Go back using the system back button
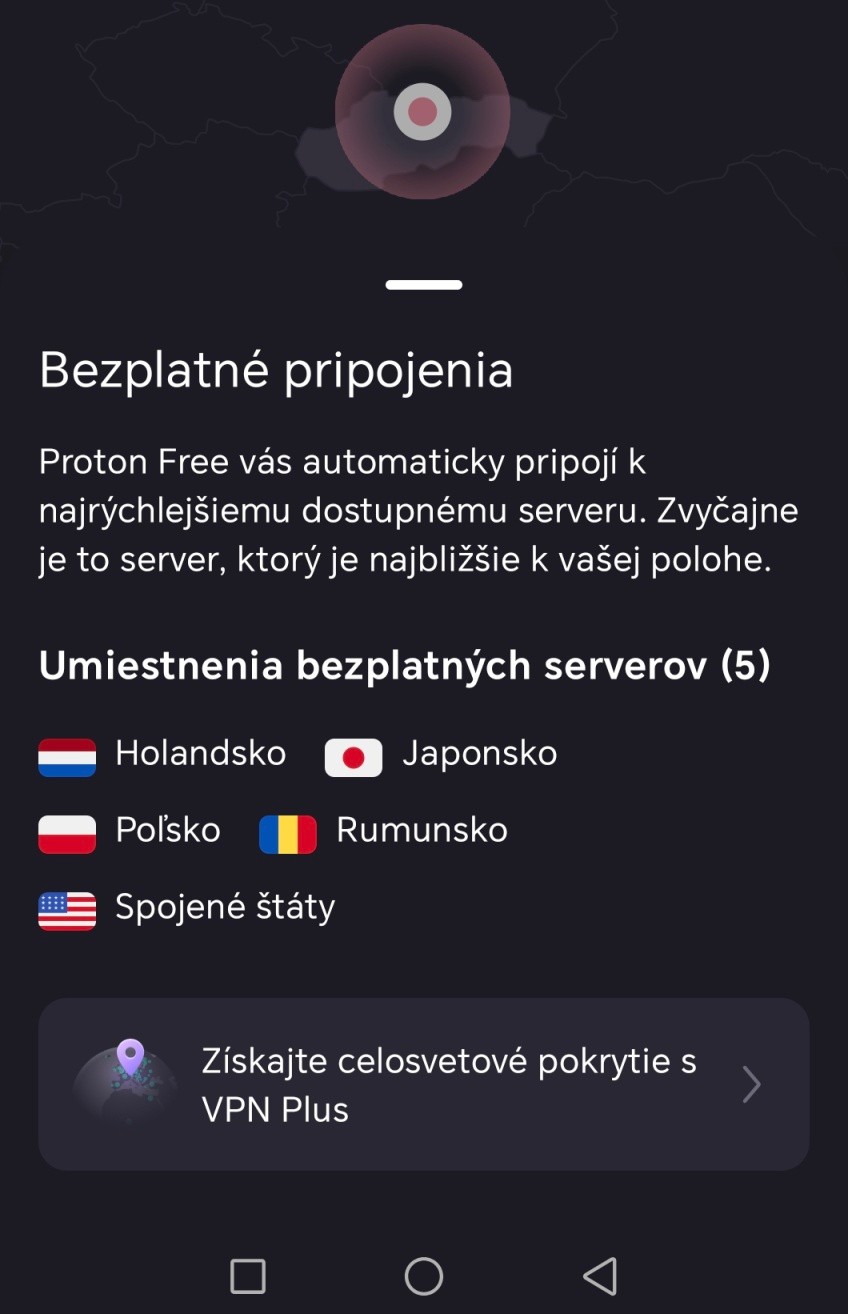Viewport: 848px width, 1314px height. (x=600, y=1276)
